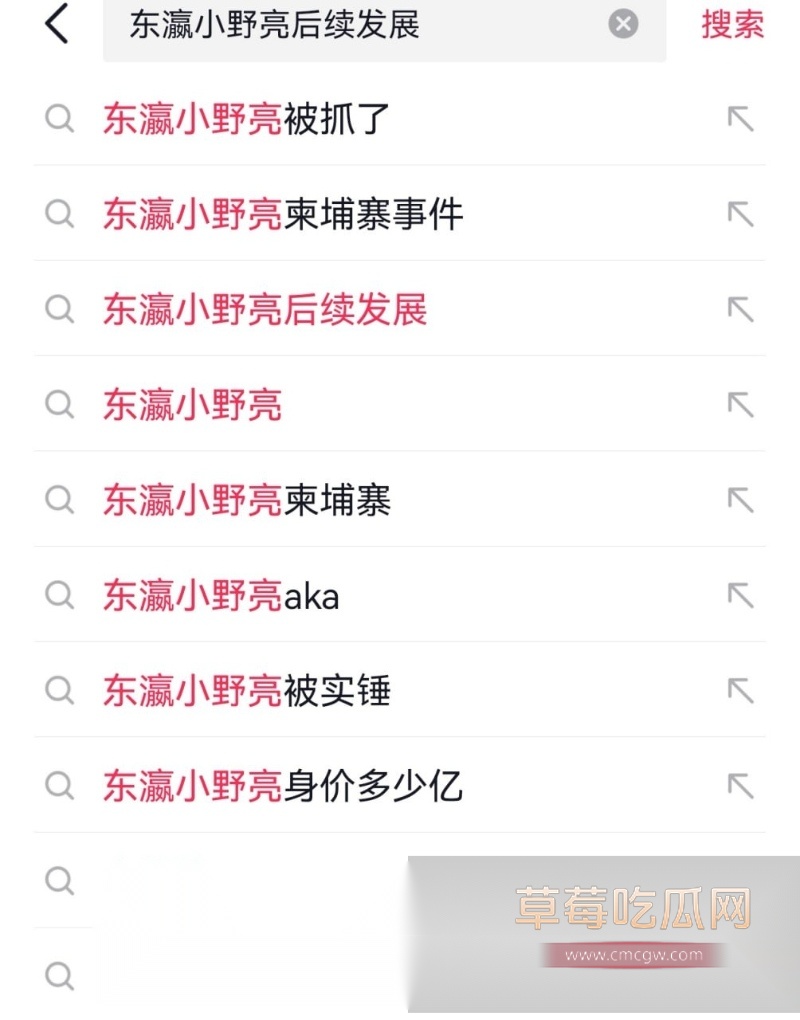Select suggestion 东瀛小野亮柬埔寨事件

282,214
